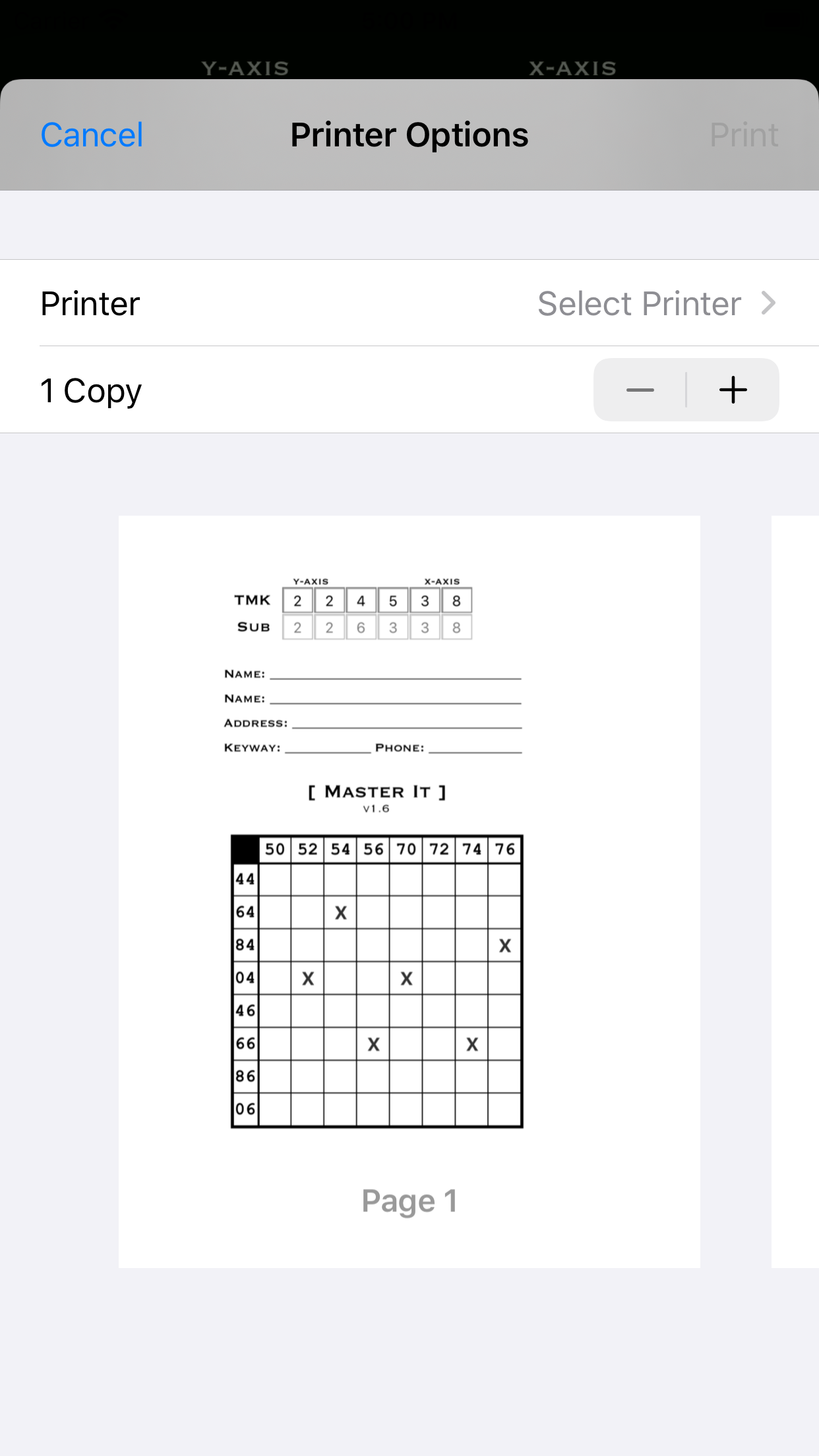
Task: Increase copies with the plus control
Action: pyautogui.click(x=733, y=389)
